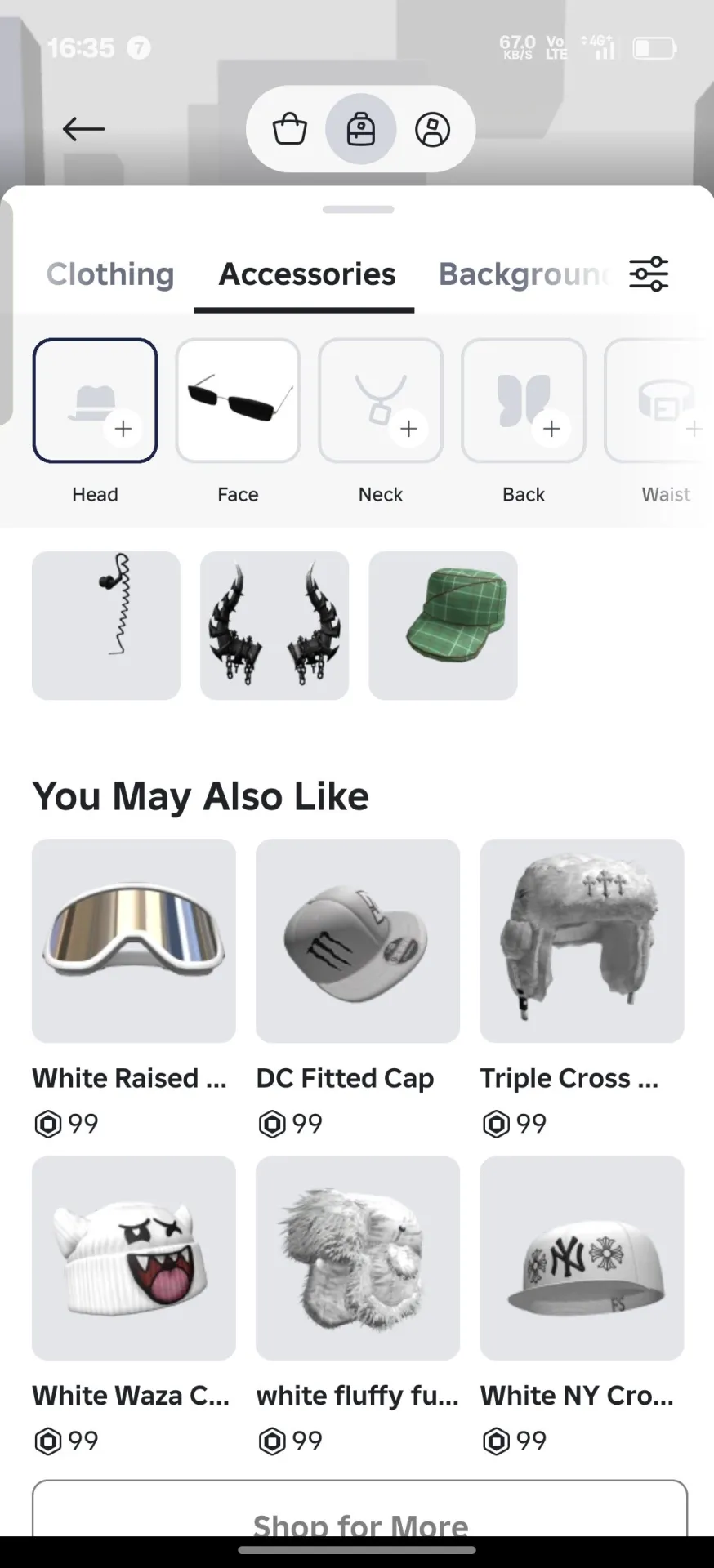The height and width of the screenshot is (1568, 714).
Task: Switch to the Clothing tab
Action: click(110, 274)
